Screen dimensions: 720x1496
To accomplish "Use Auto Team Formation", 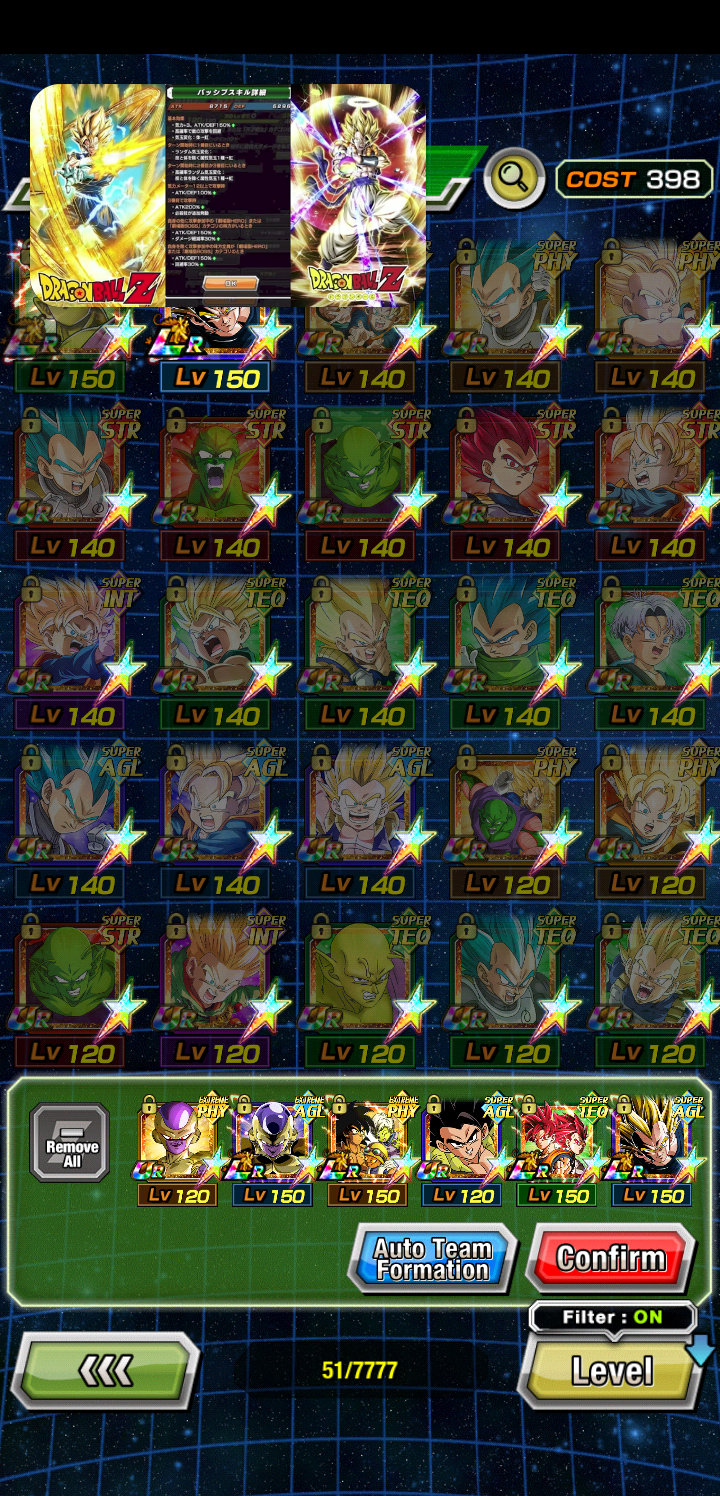I will pyautogui.click(x=432, y=1259).
